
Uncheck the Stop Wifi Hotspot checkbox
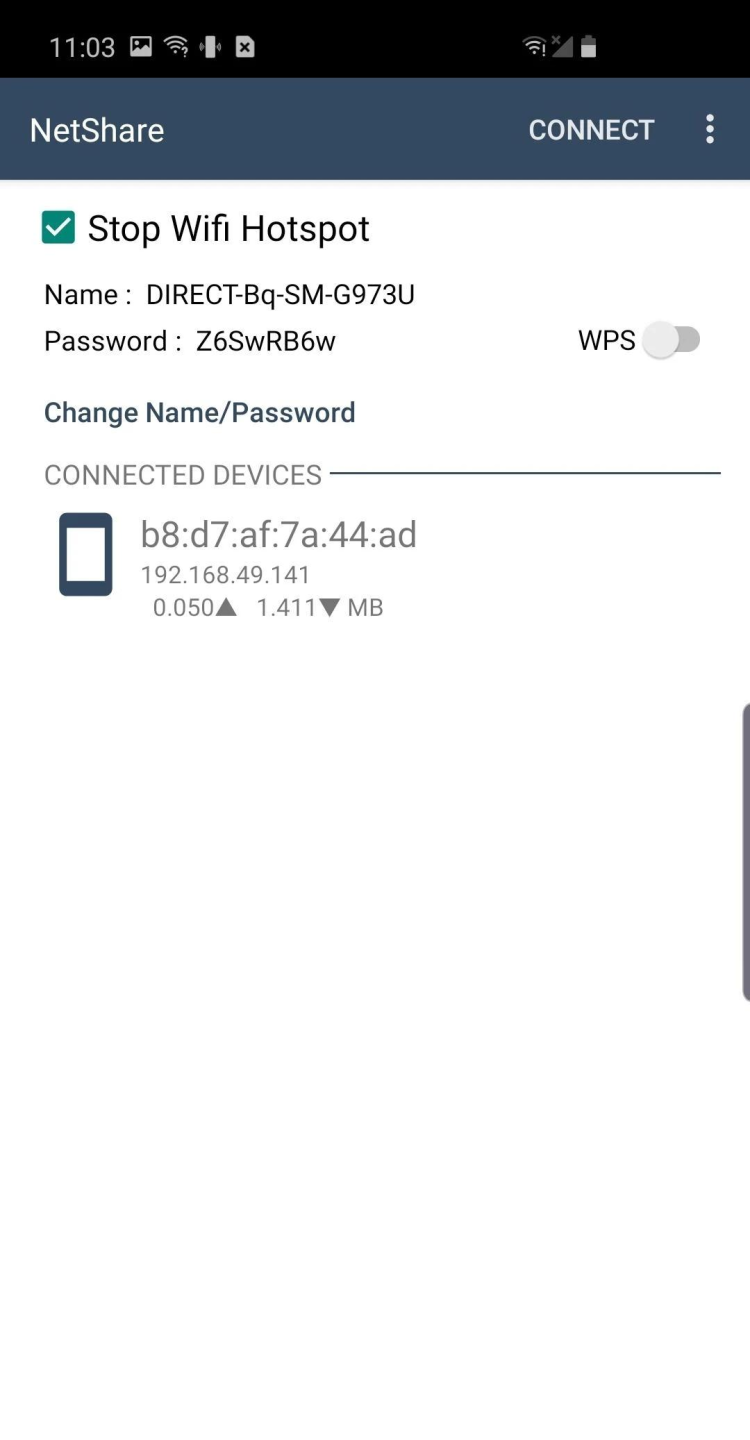[58, 228]
